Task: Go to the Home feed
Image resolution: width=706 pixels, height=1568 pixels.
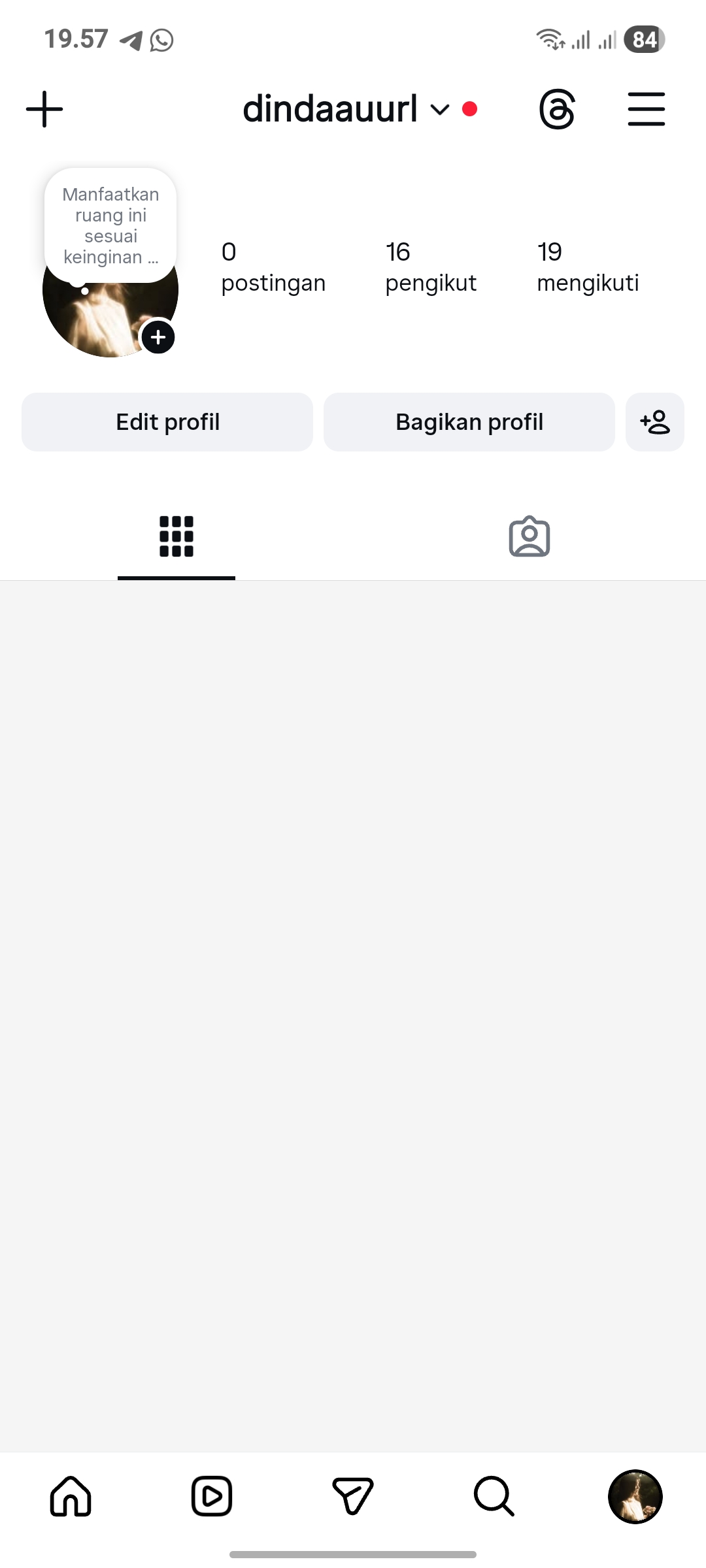Action: click(71, 1496)
